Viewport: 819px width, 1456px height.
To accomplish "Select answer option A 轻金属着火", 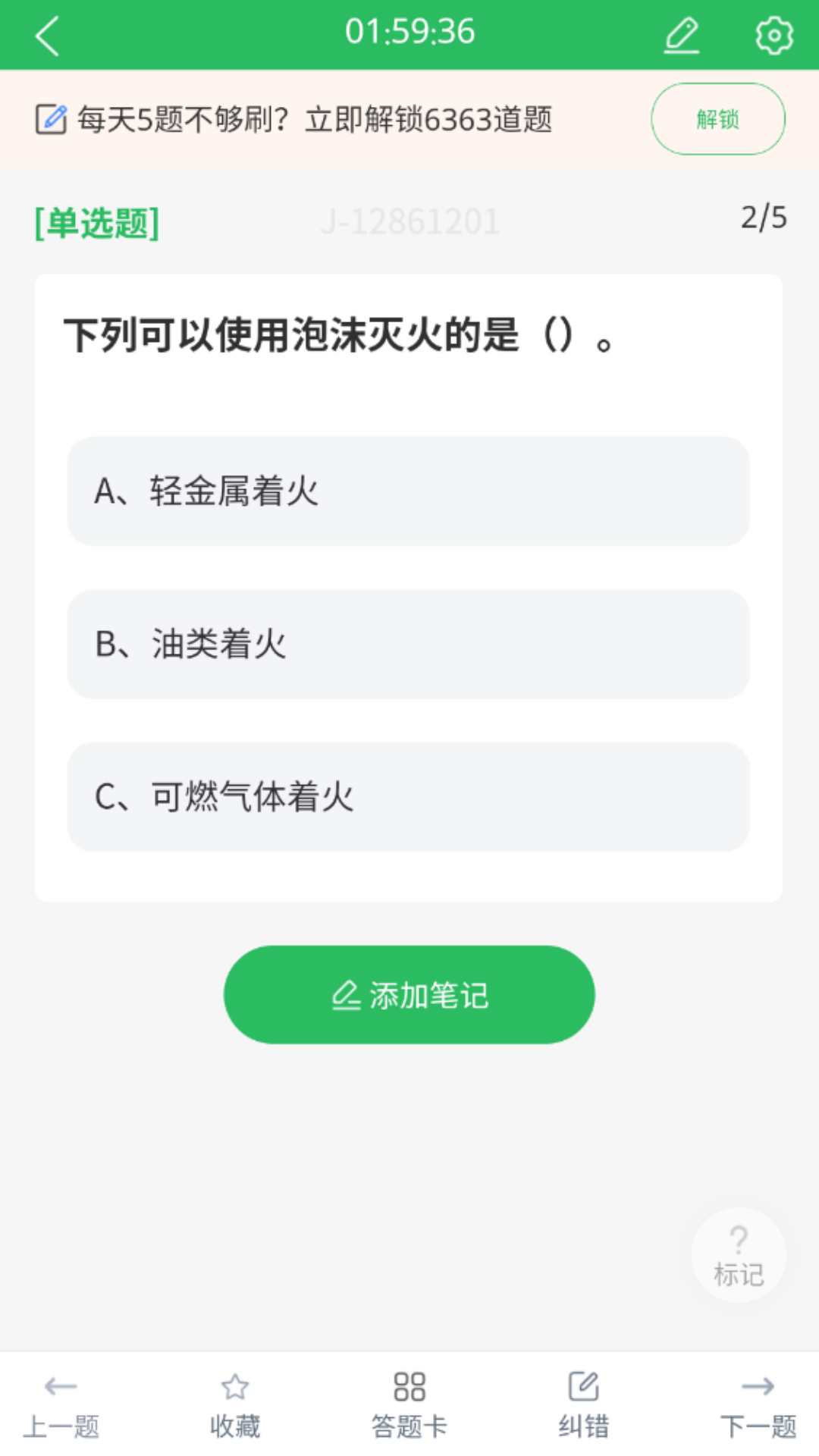I will tap(408, 491).
